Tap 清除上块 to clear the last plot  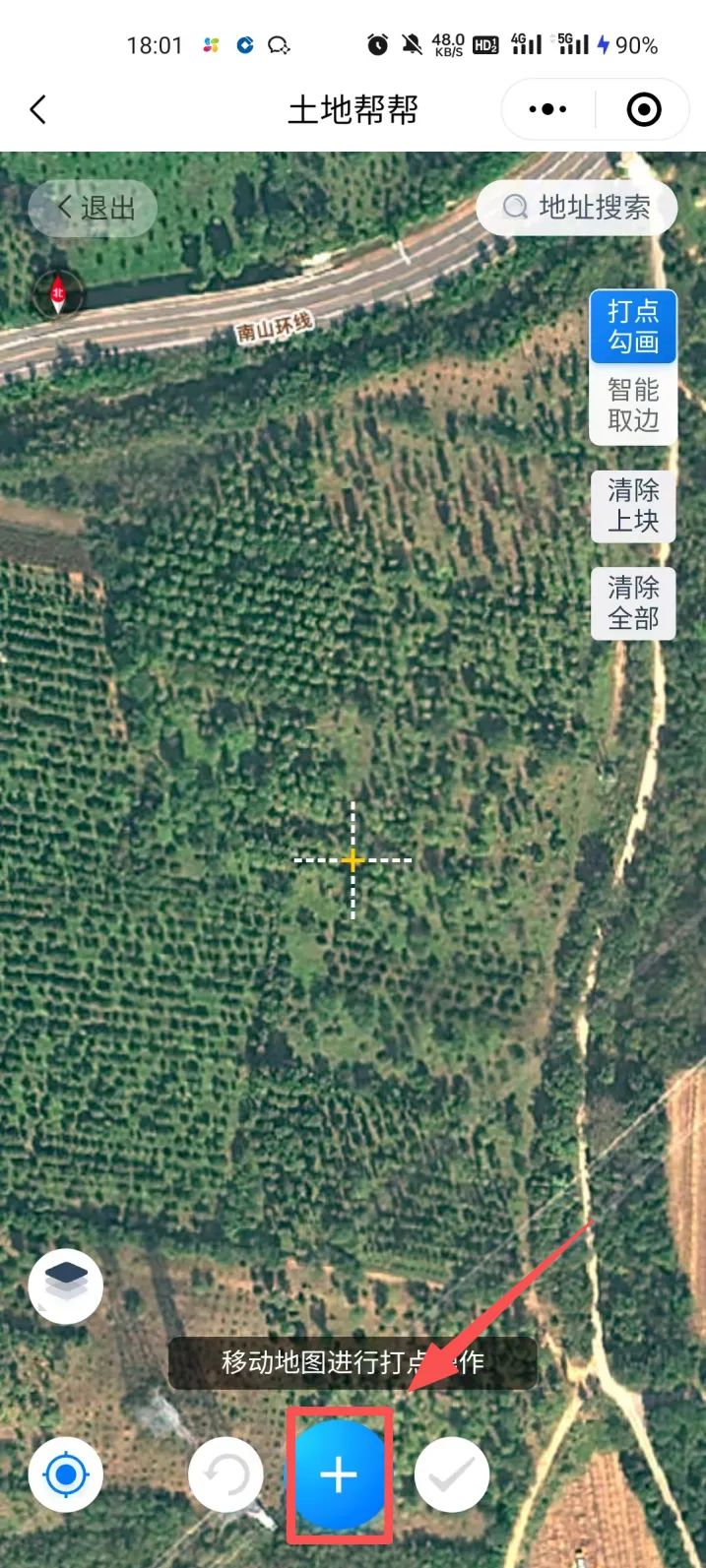633,505
